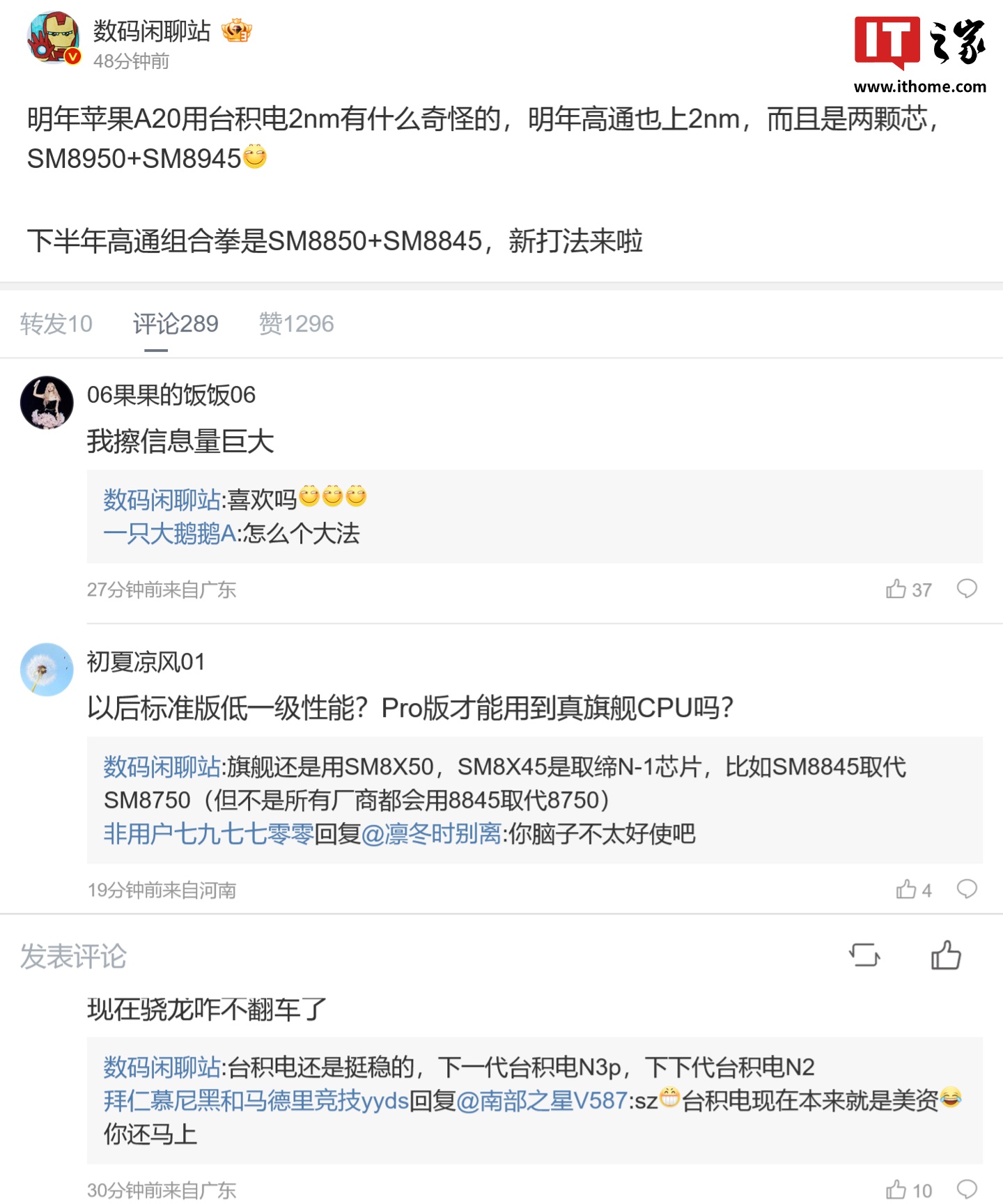Open 数码闲聊站's profile avatar
The width and height of the screenshot is (1003, 1204).
(x=54, y=38)
